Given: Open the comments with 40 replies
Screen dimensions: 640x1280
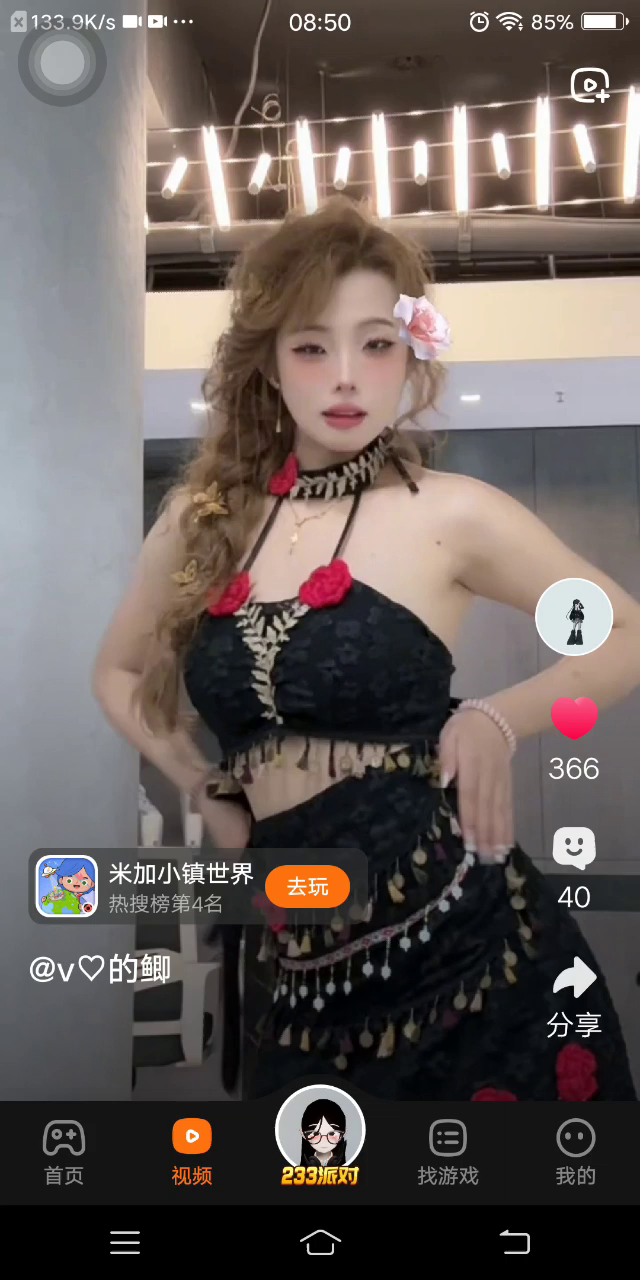Looking at the screenshot, I should (574, 849).
